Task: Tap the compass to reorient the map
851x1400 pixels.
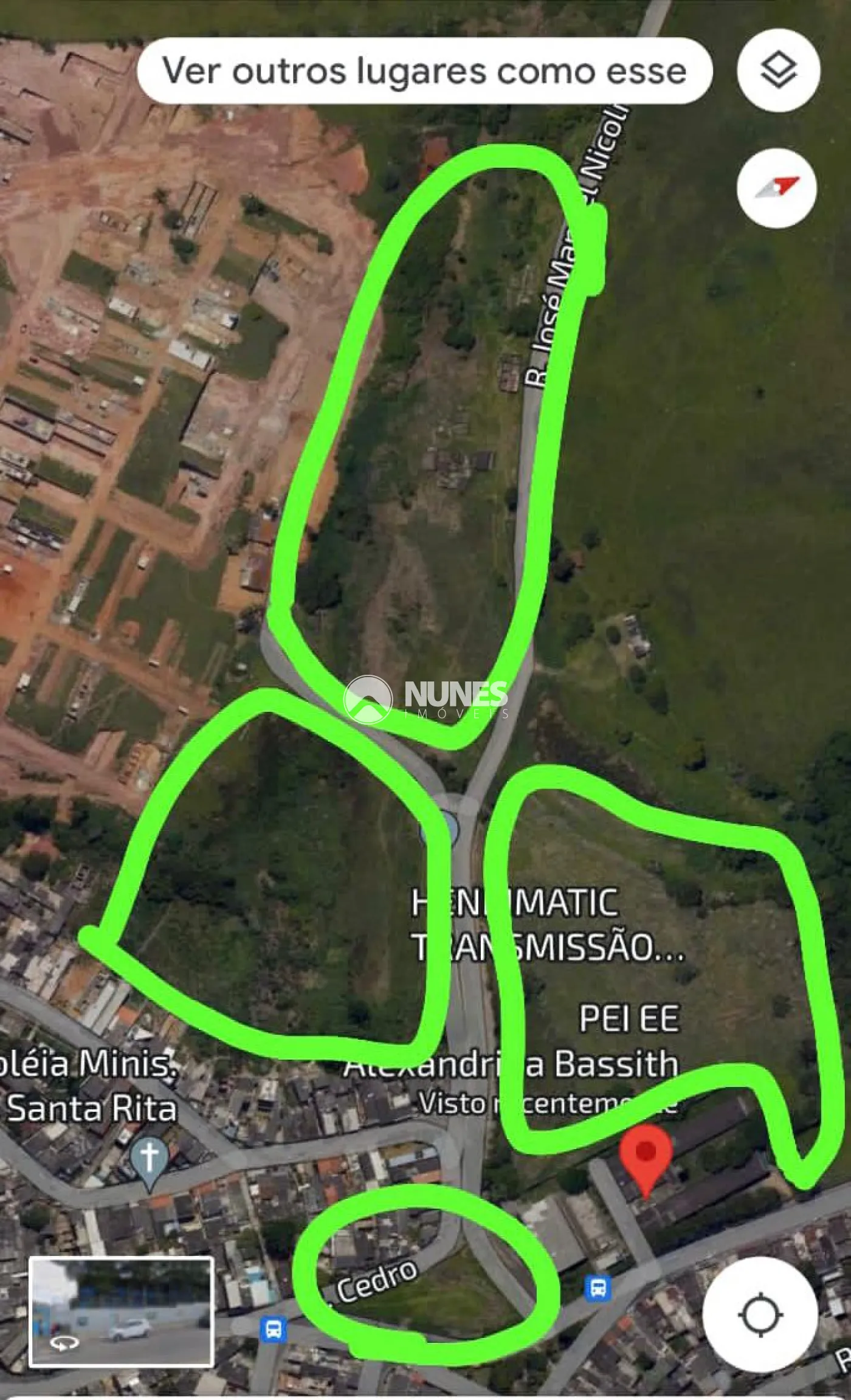Action: tap(776, 188)
